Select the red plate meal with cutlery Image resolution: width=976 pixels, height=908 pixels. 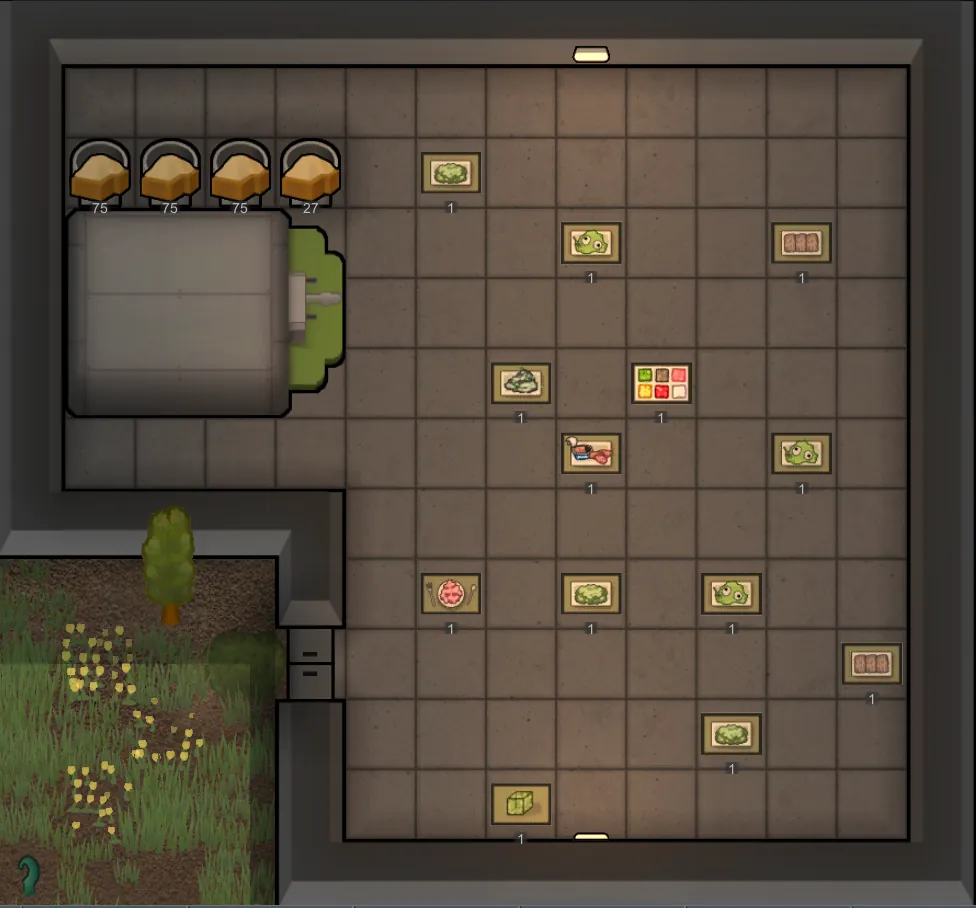(x=451, y=593)
